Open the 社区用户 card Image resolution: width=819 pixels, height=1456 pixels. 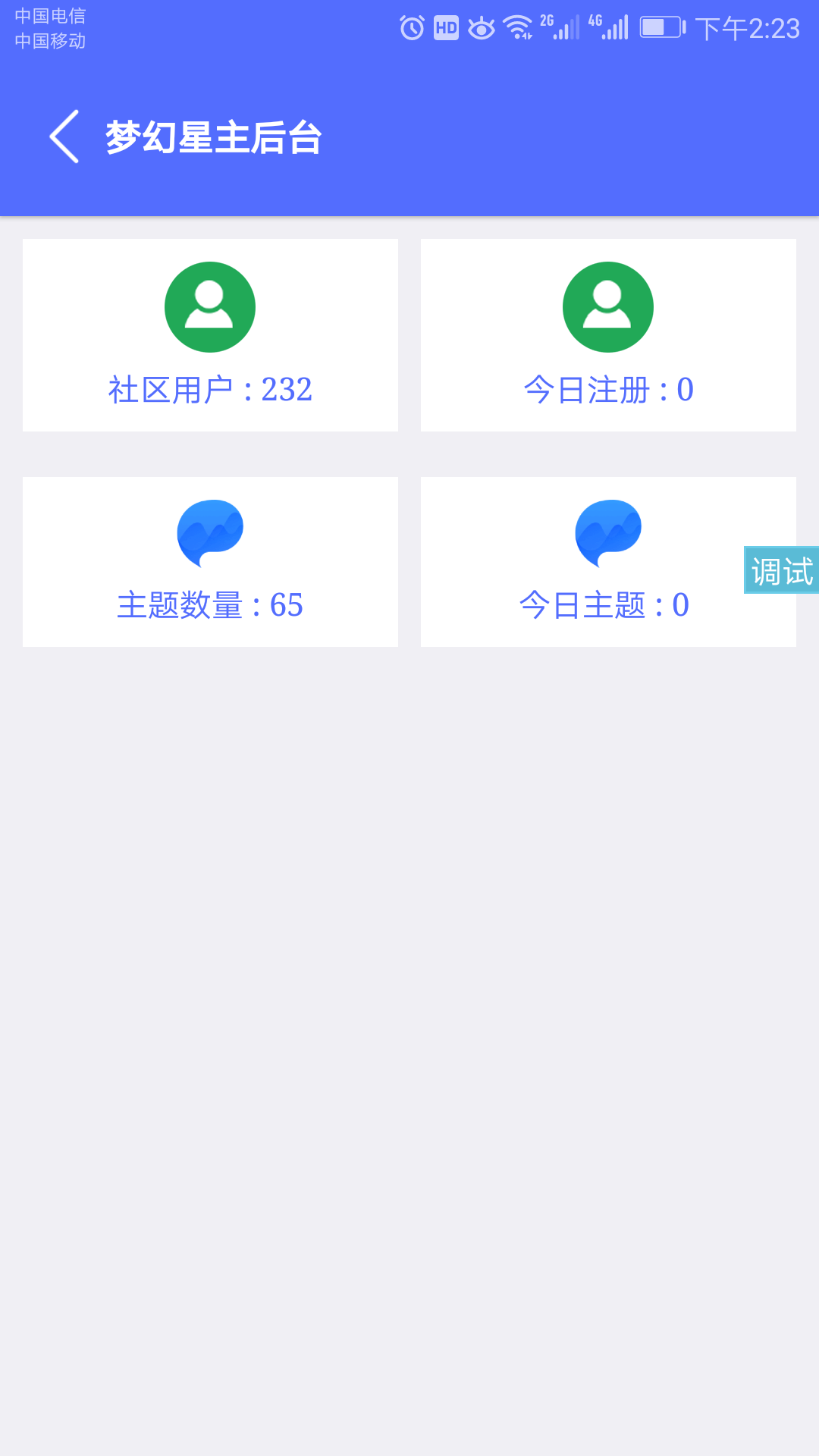[x=210, y=335]
